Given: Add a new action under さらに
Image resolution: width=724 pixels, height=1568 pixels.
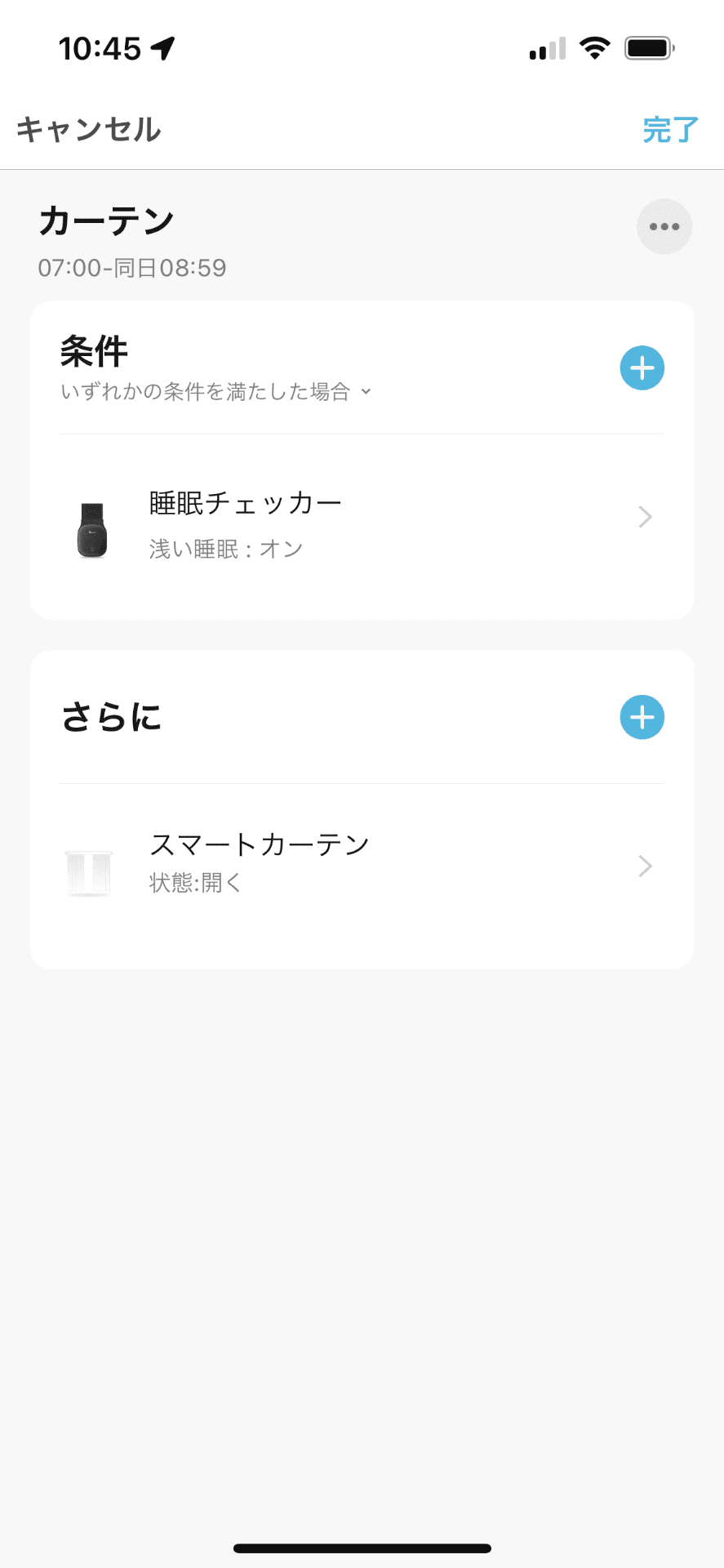Looking at the screenshot, I should [642, 717].
